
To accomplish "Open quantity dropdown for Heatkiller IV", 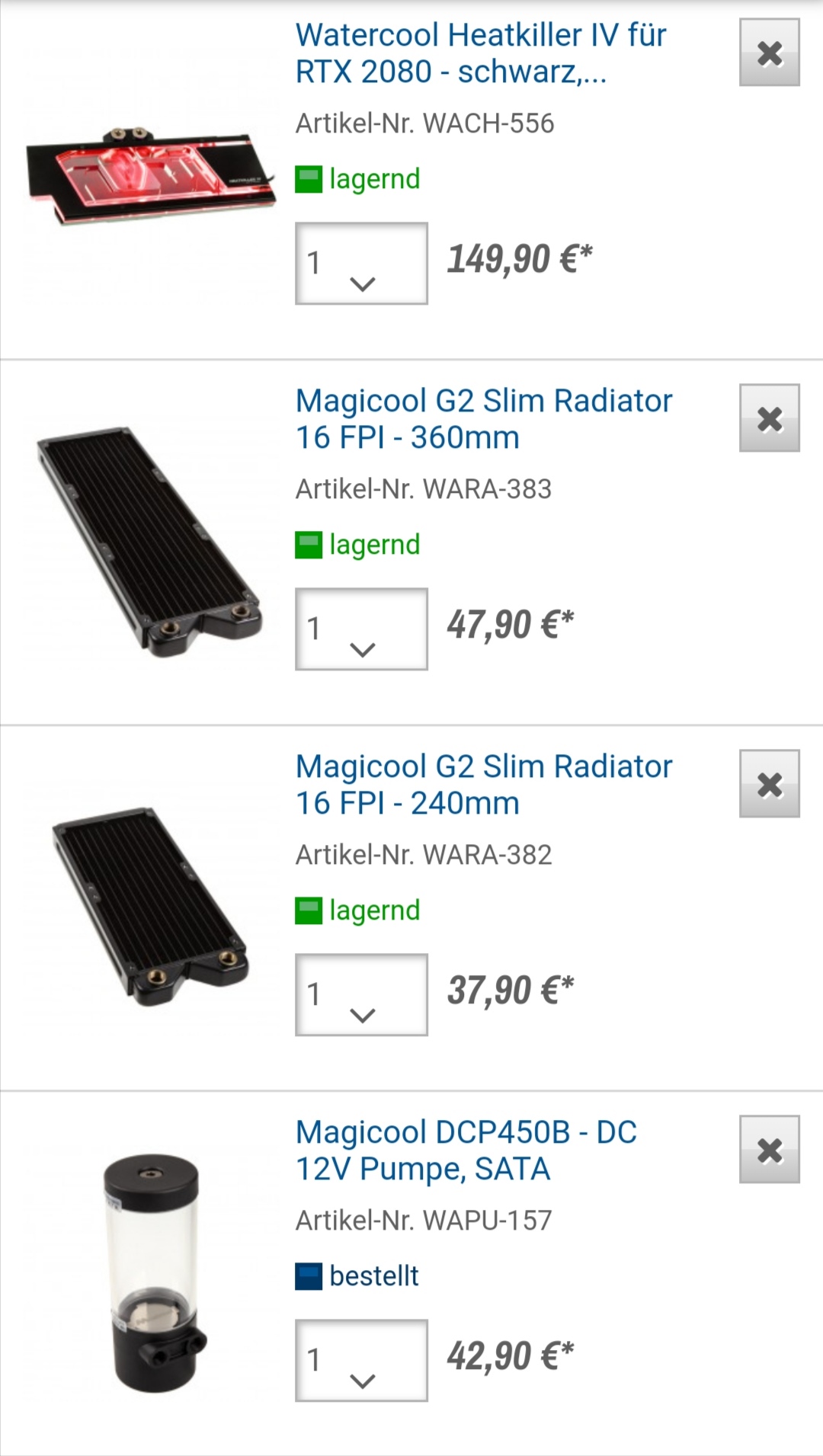I will (361, 264).
